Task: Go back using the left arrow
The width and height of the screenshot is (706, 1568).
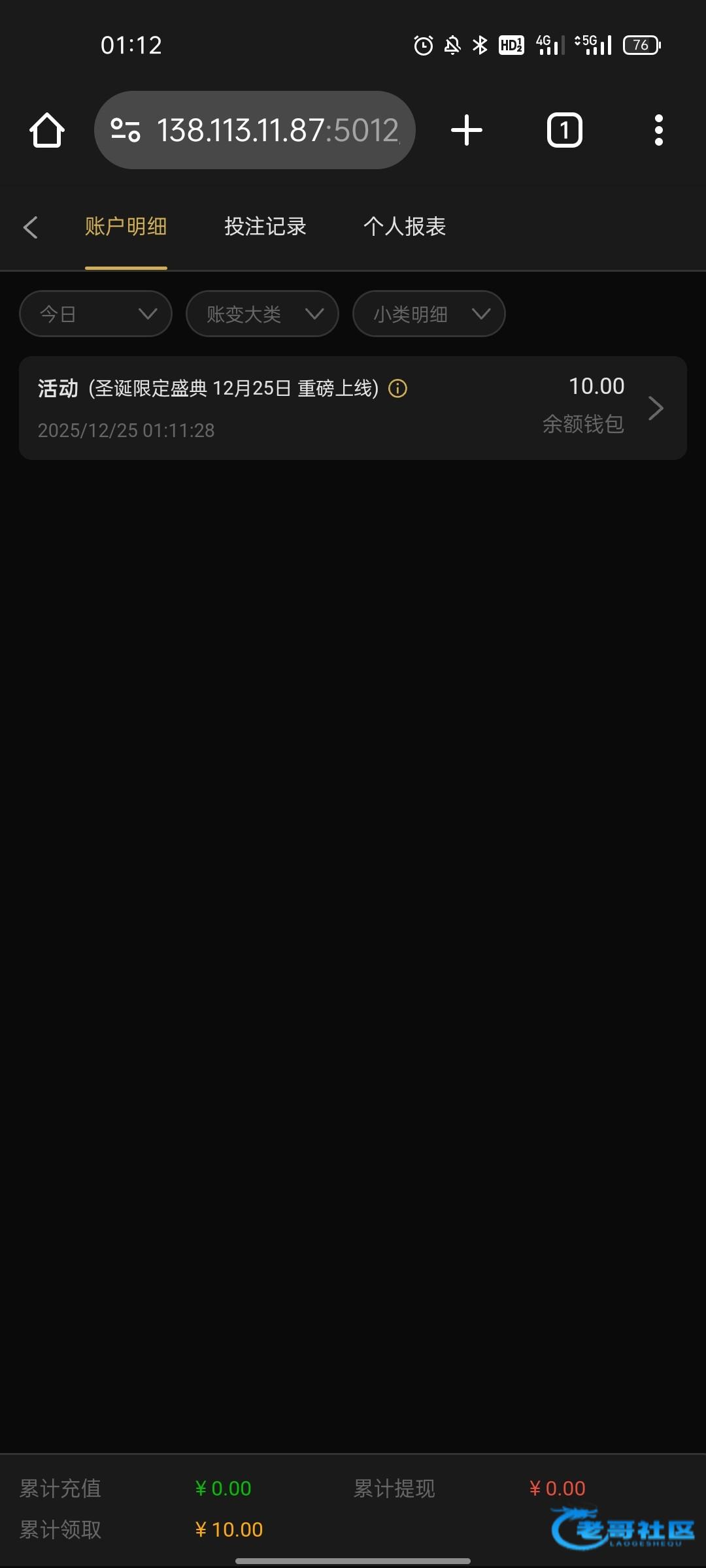Action: coord(30,227)
